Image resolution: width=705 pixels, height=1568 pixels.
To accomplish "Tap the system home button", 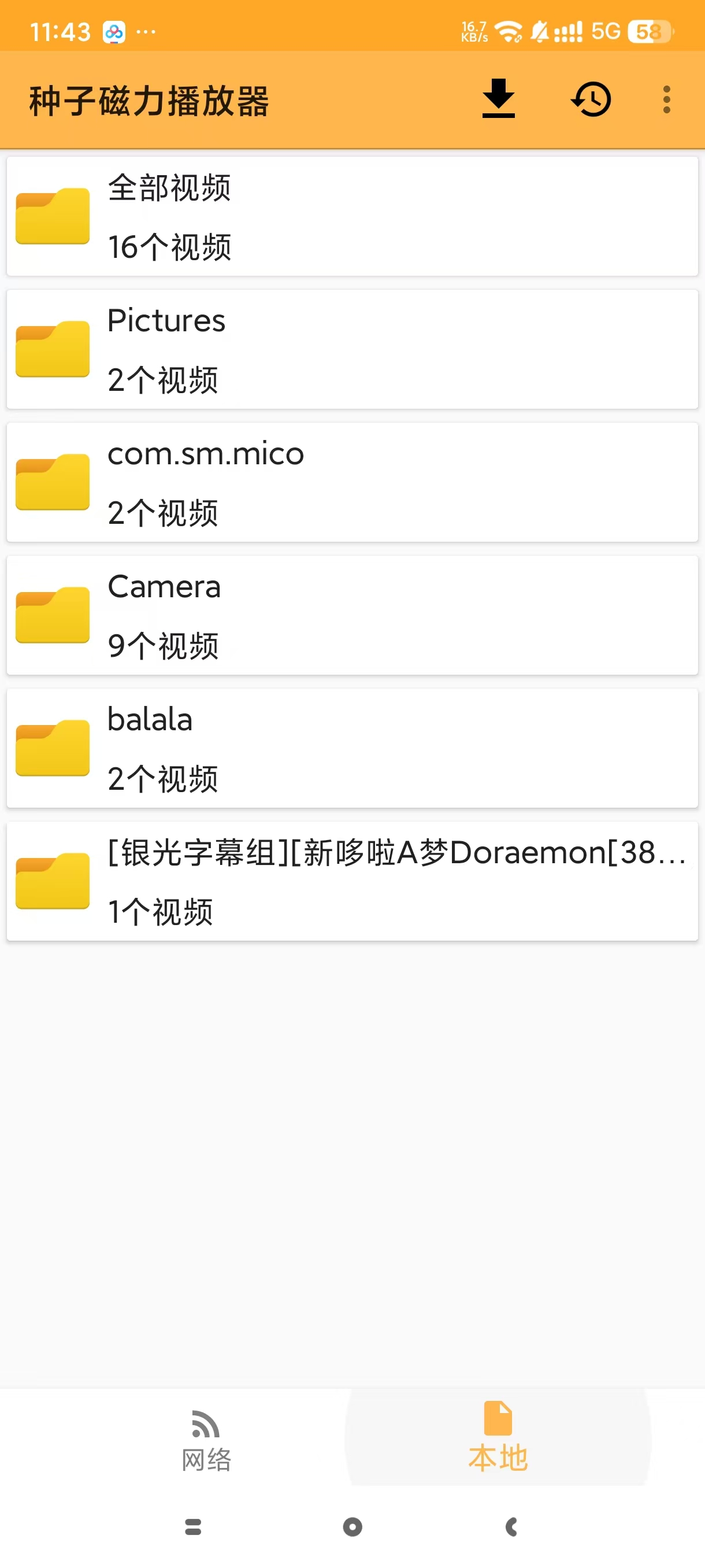I will (x=352, y=1526).
